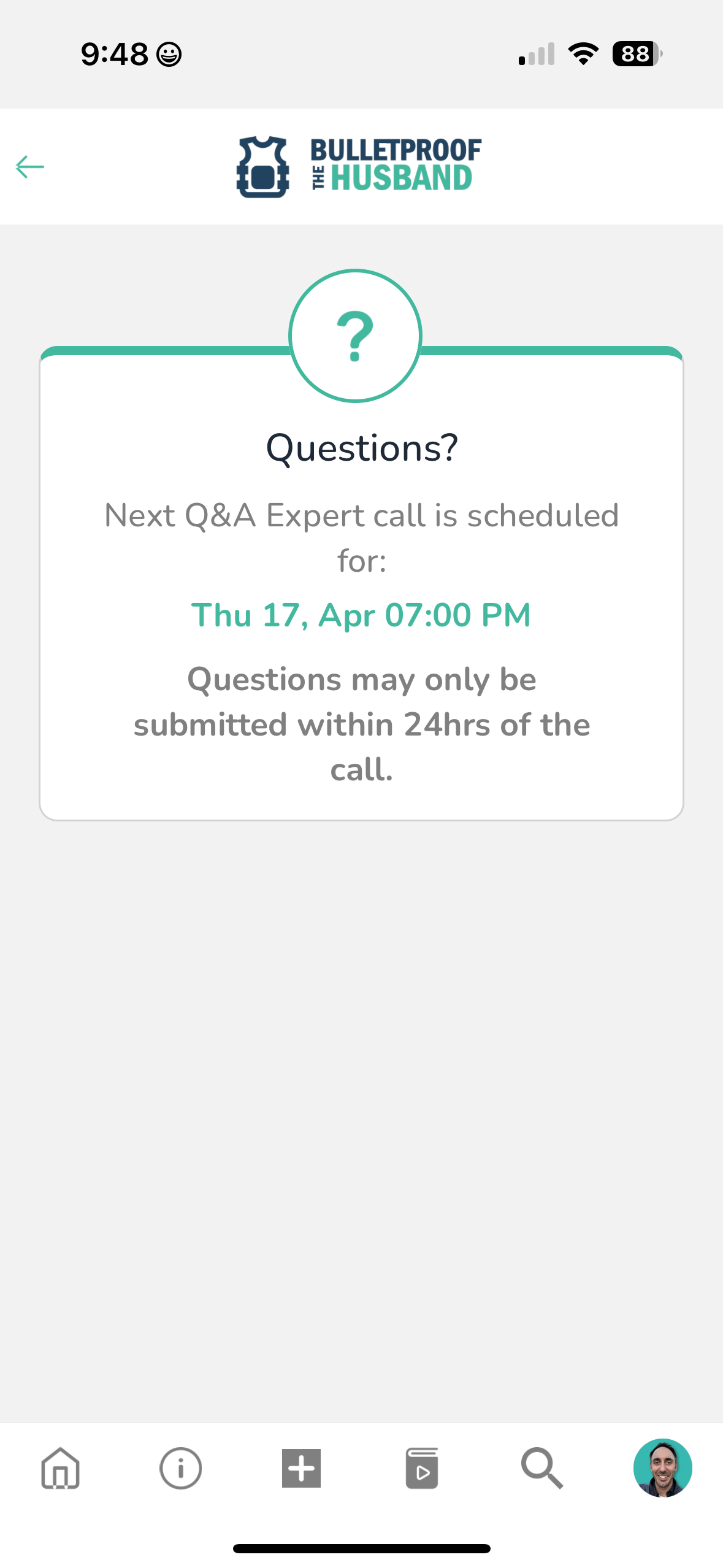This screenshot has width=723, height=1568.
Task: Go back using the top-left arrow
Action: [29, 166]
